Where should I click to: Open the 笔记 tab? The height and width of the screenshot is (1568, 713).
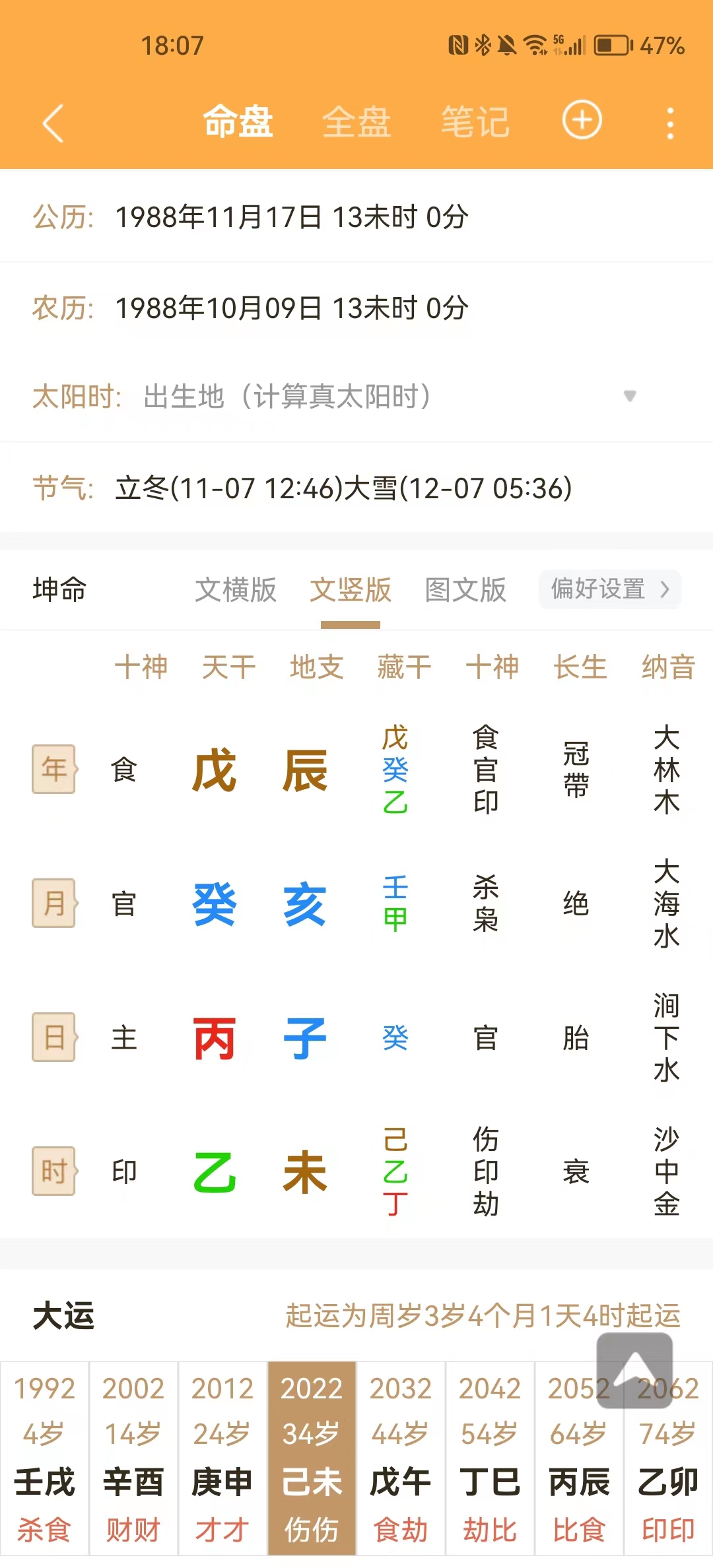point(475,123)
